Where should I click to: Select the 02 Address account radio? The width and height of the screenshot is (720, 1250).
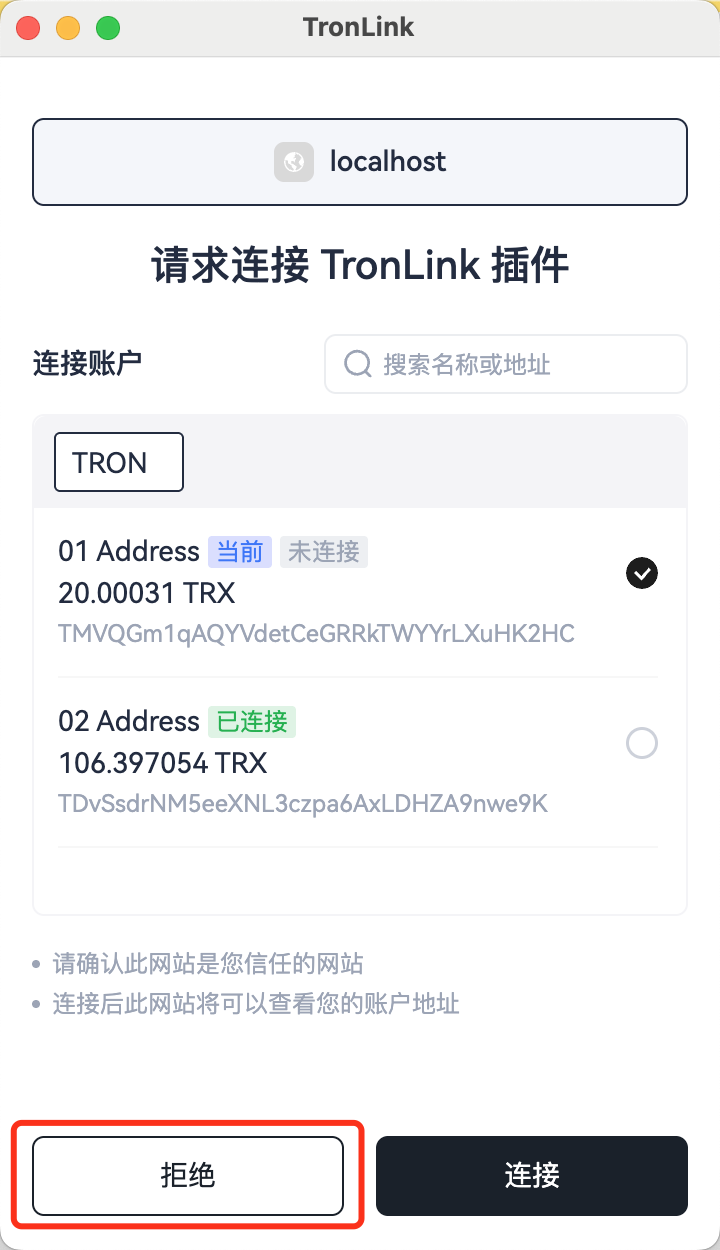tap(641, 743)
